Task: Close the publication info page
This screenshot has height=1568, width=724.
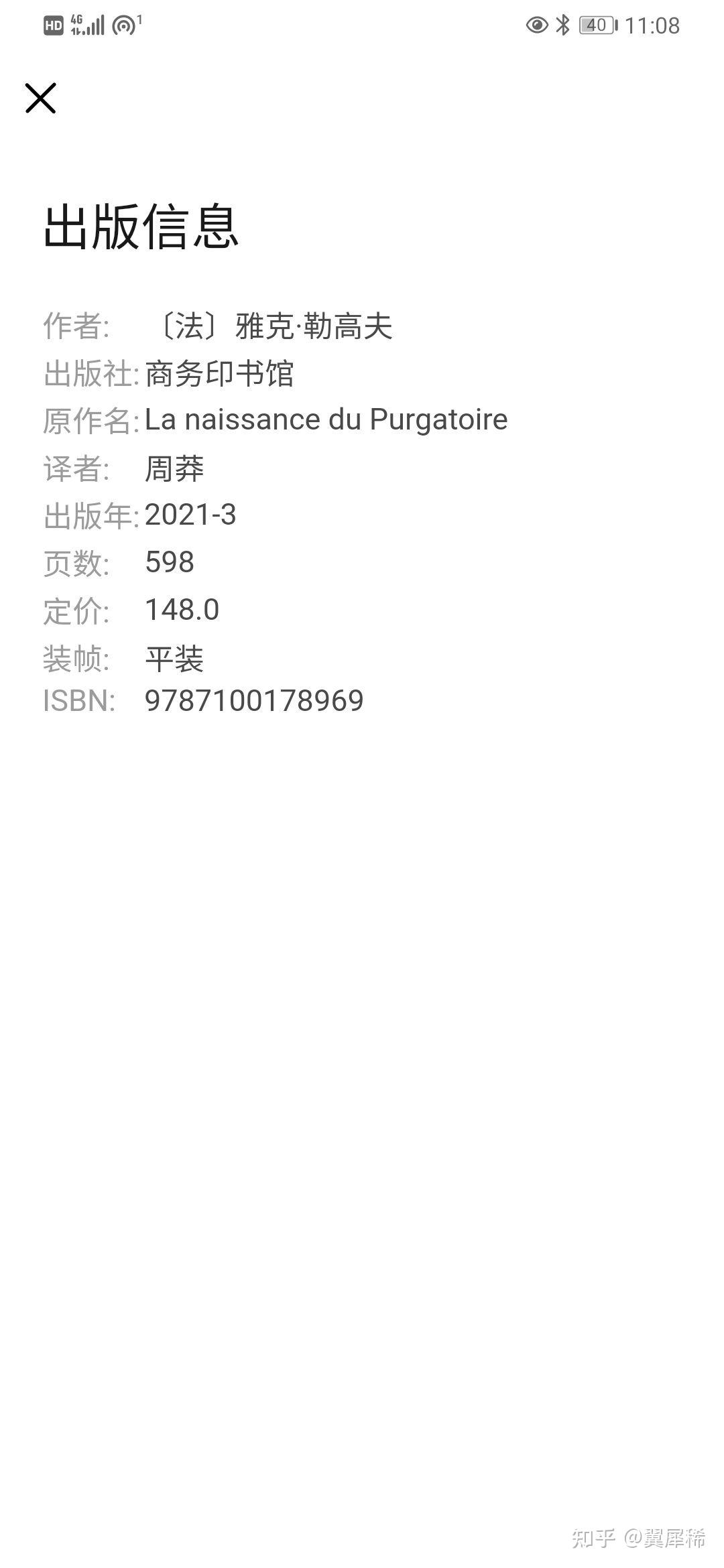Action: [x=40, y=98]
